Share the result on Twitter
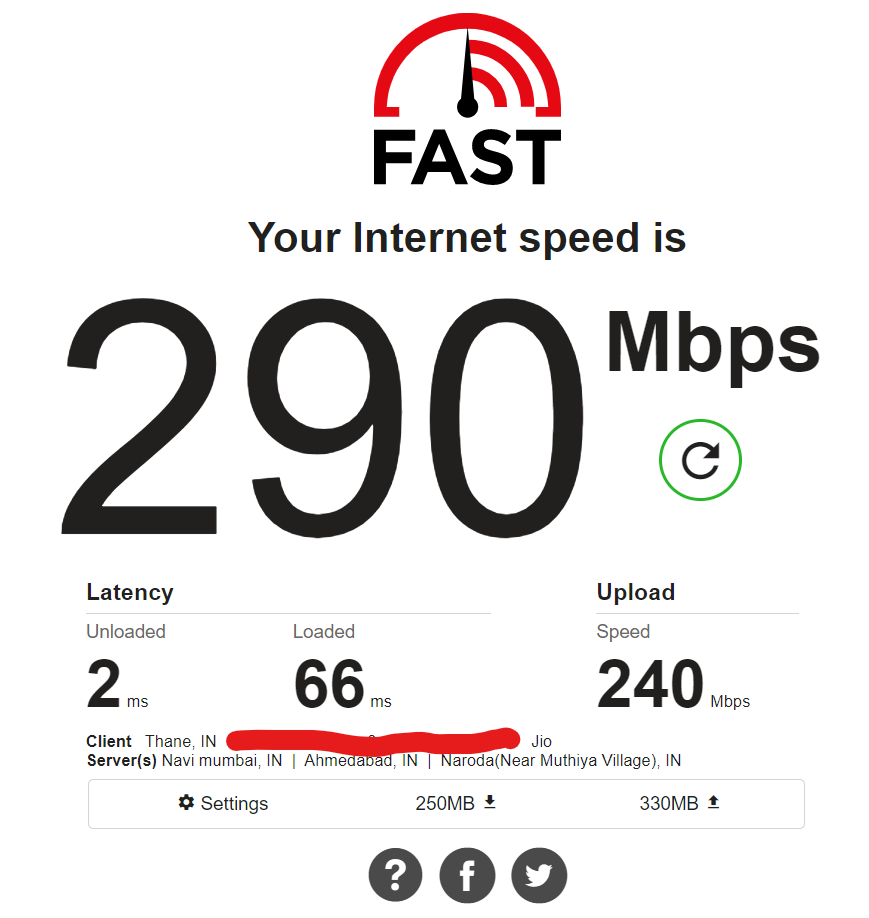The image size is (869, 918). (539, 876)
